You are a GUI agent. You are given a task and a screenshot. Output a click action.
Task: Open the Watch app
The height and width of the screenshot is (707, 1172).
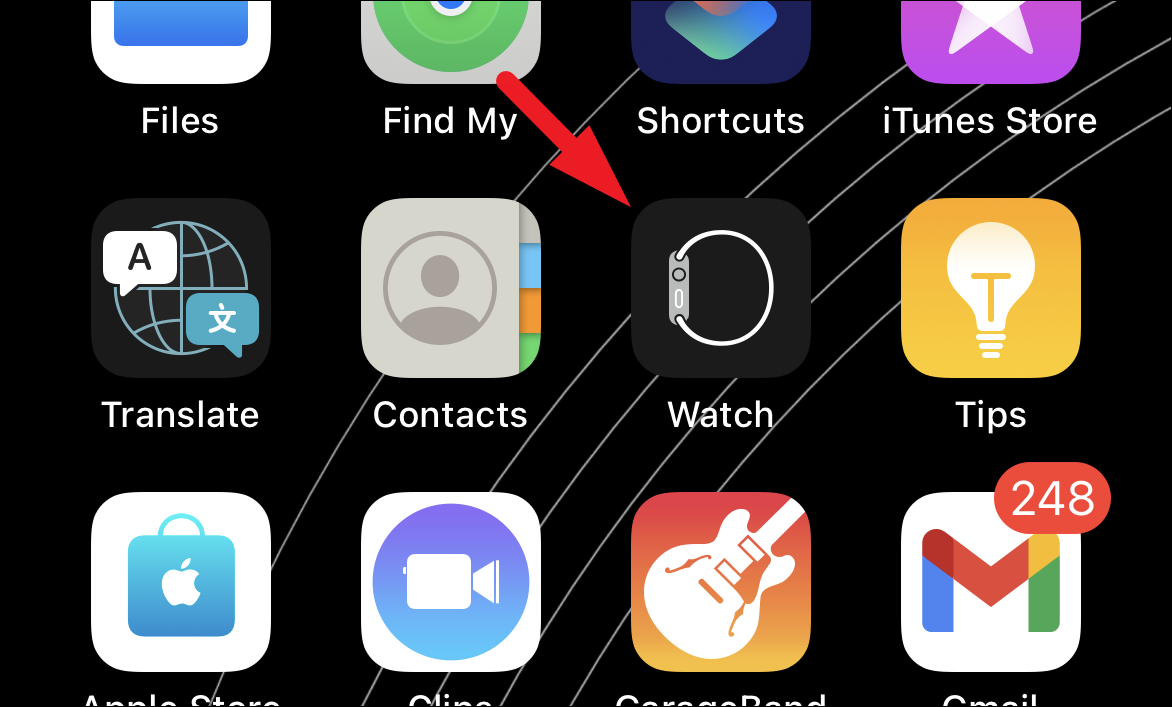(x=721, y=288)
